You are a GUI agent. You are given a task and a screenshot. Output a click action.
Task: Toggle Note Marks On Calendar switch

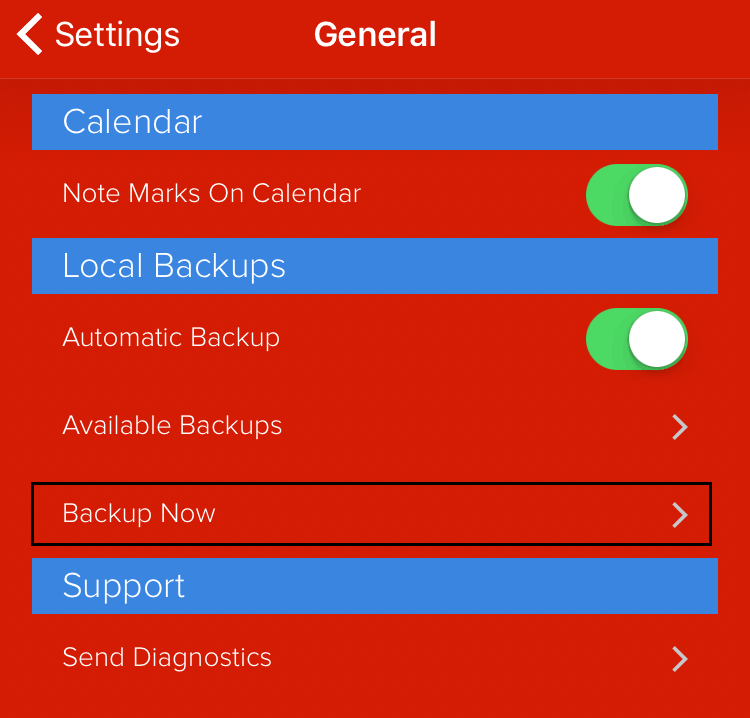pos(636,194)
